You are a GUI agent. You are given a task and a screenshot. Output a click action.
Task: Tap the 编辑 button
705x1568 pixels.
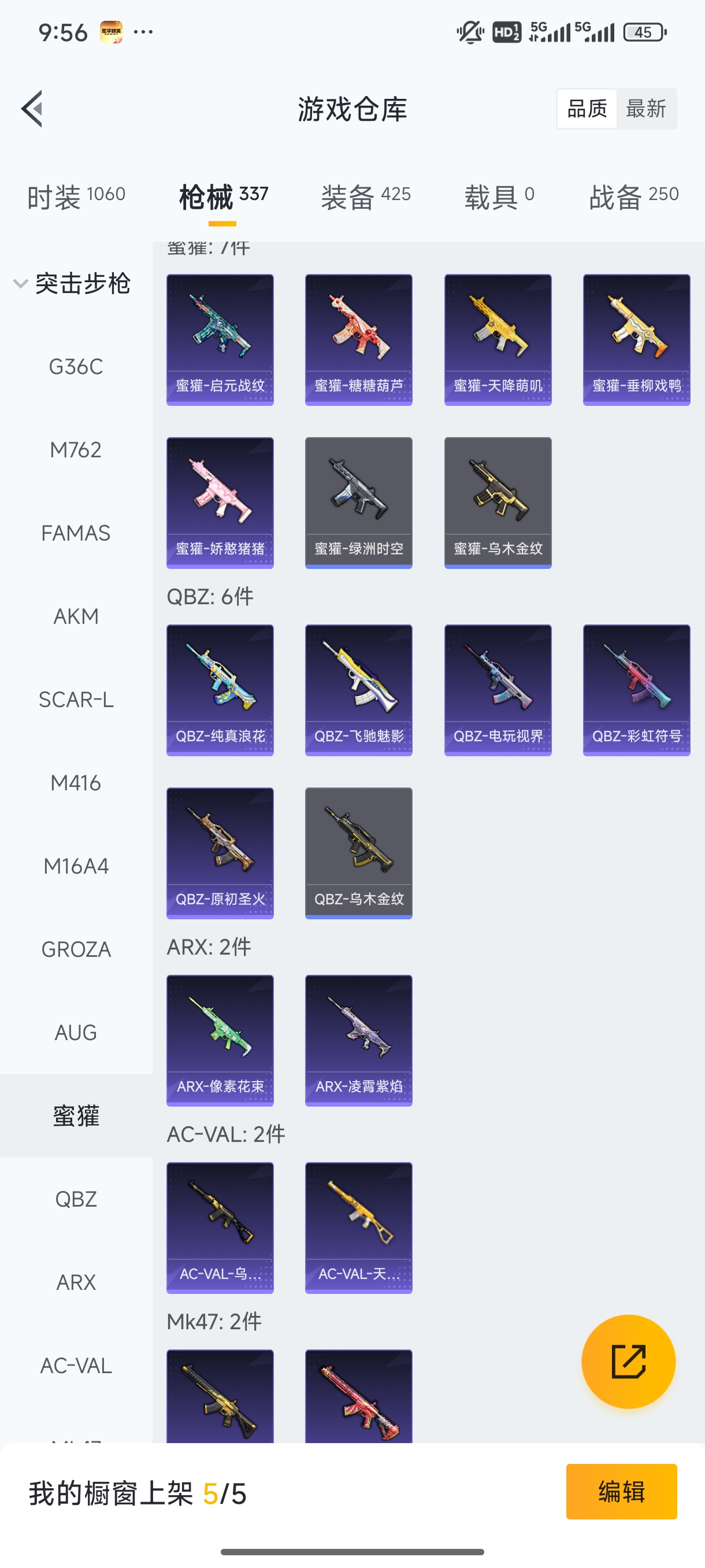point(621,1491)
